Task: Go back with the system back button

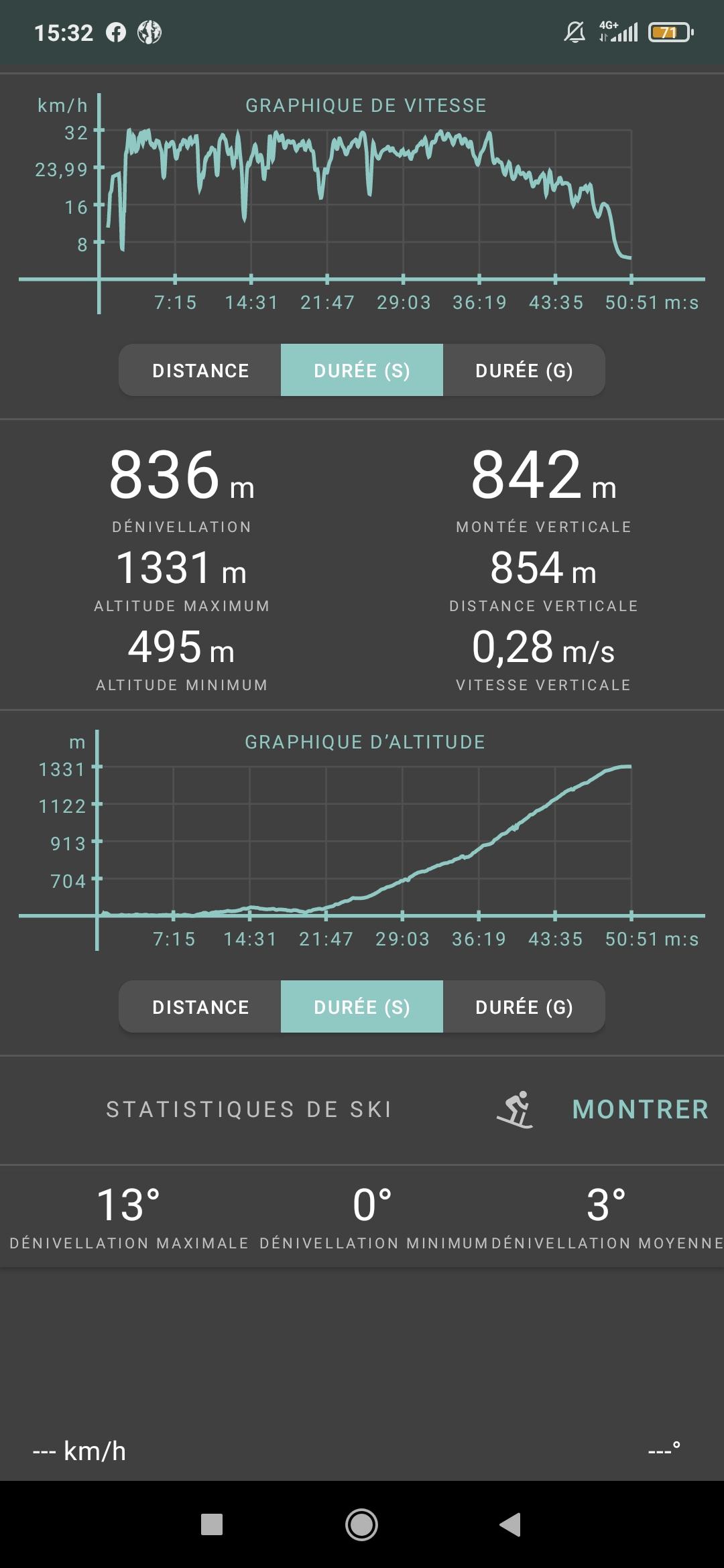Action: (x=510, y=1524)
